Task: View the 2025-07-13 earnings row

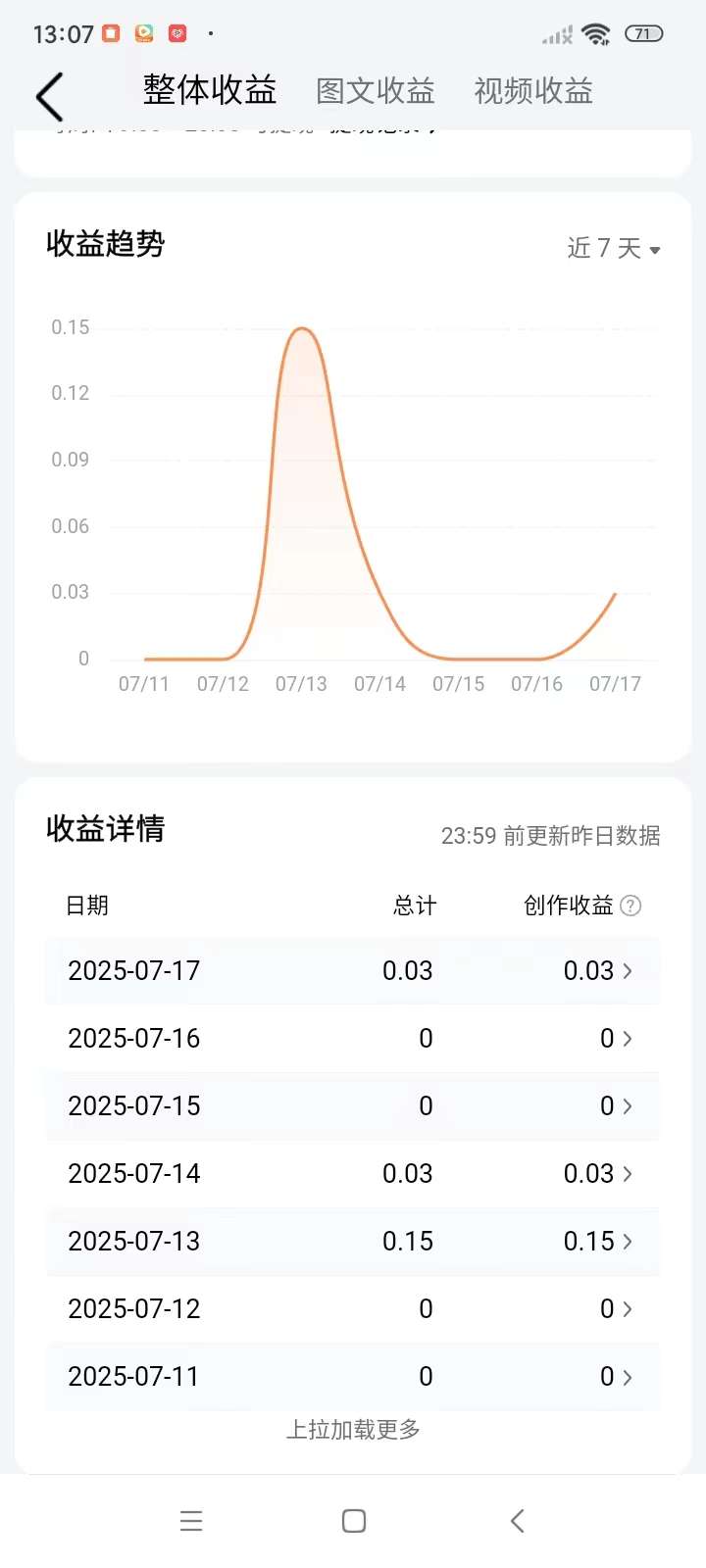Action: click(x=353, y=1242)
